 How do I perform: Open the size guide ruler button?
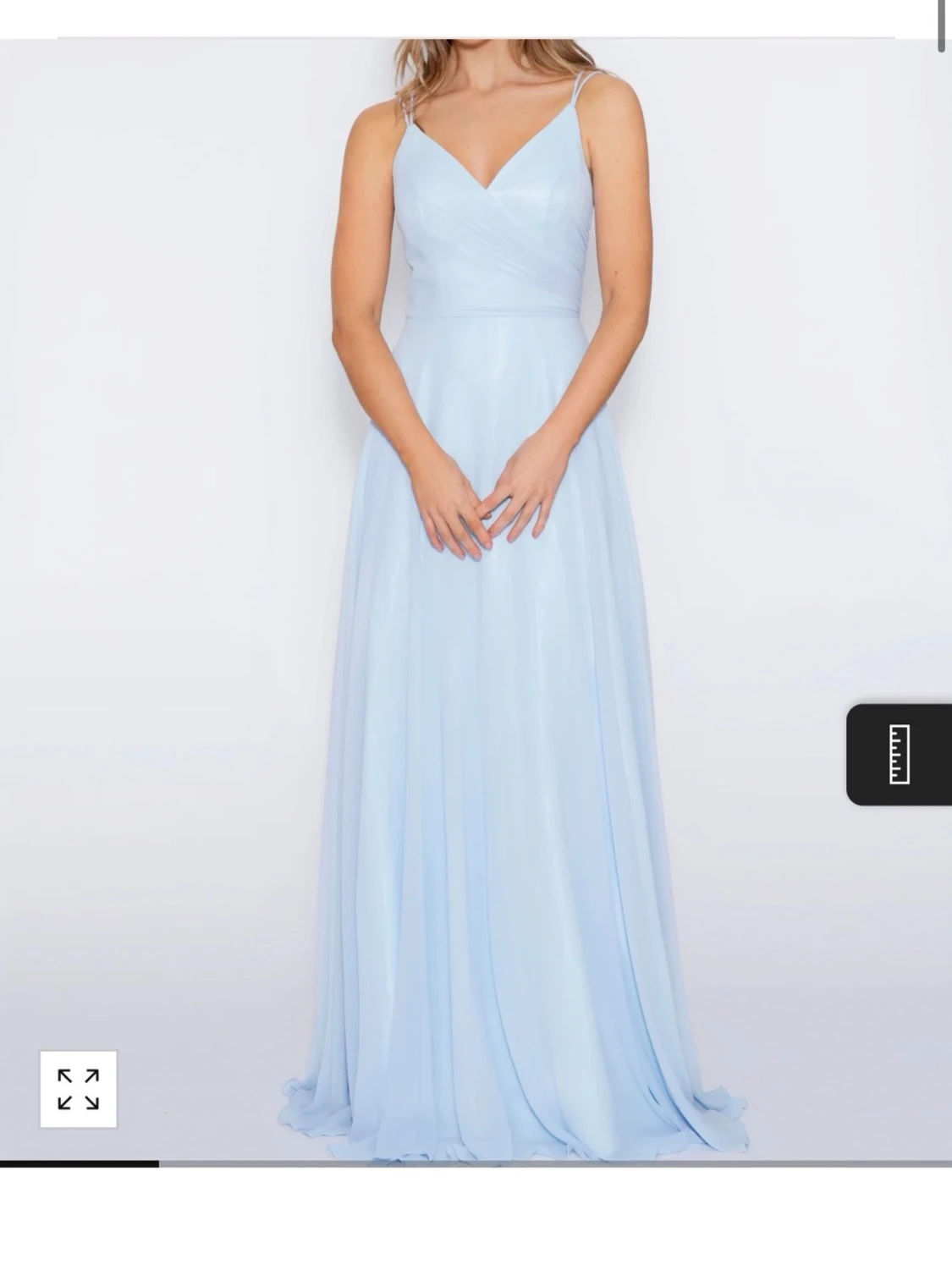point(899,754)
